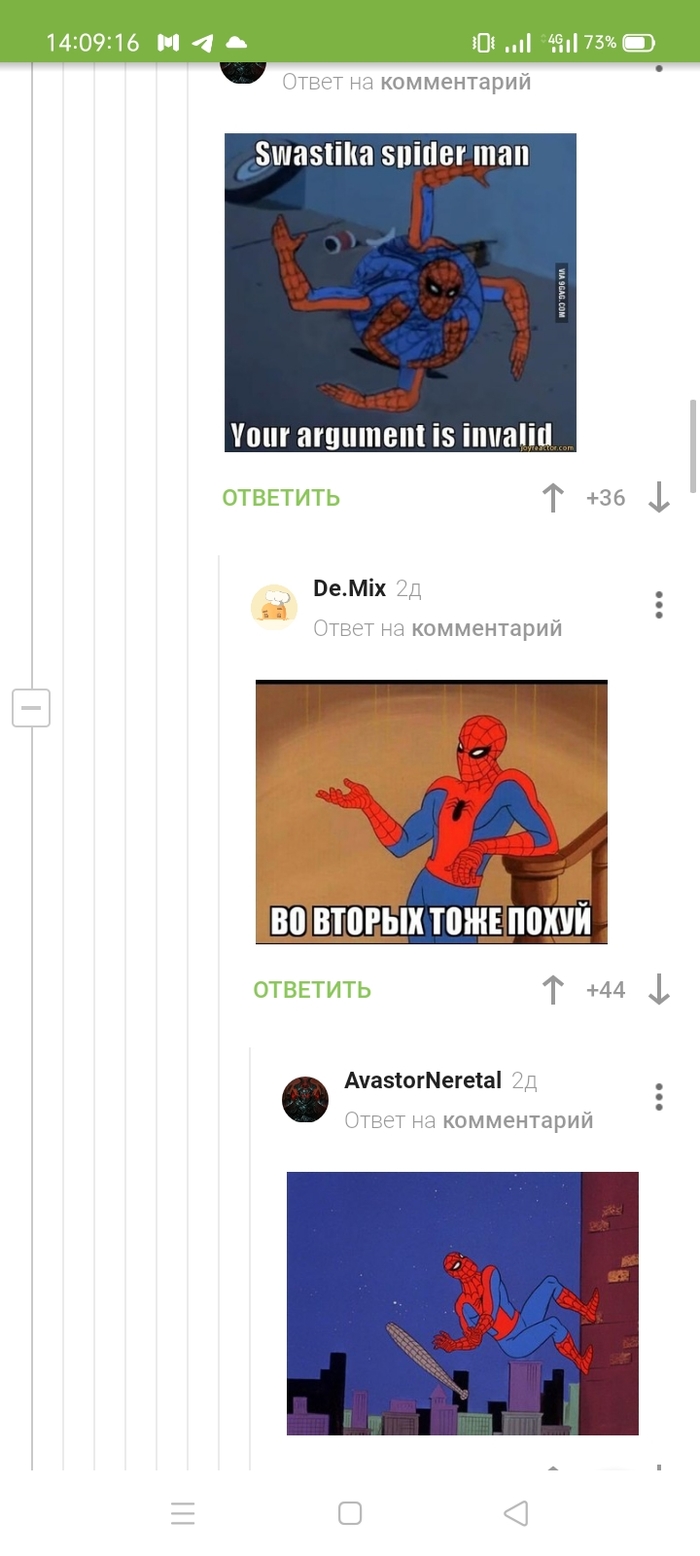Open AvastorNeretal's profile from username
Image resolution: width=700 pixels, height=1556 pixels.
pos(422,1080)
